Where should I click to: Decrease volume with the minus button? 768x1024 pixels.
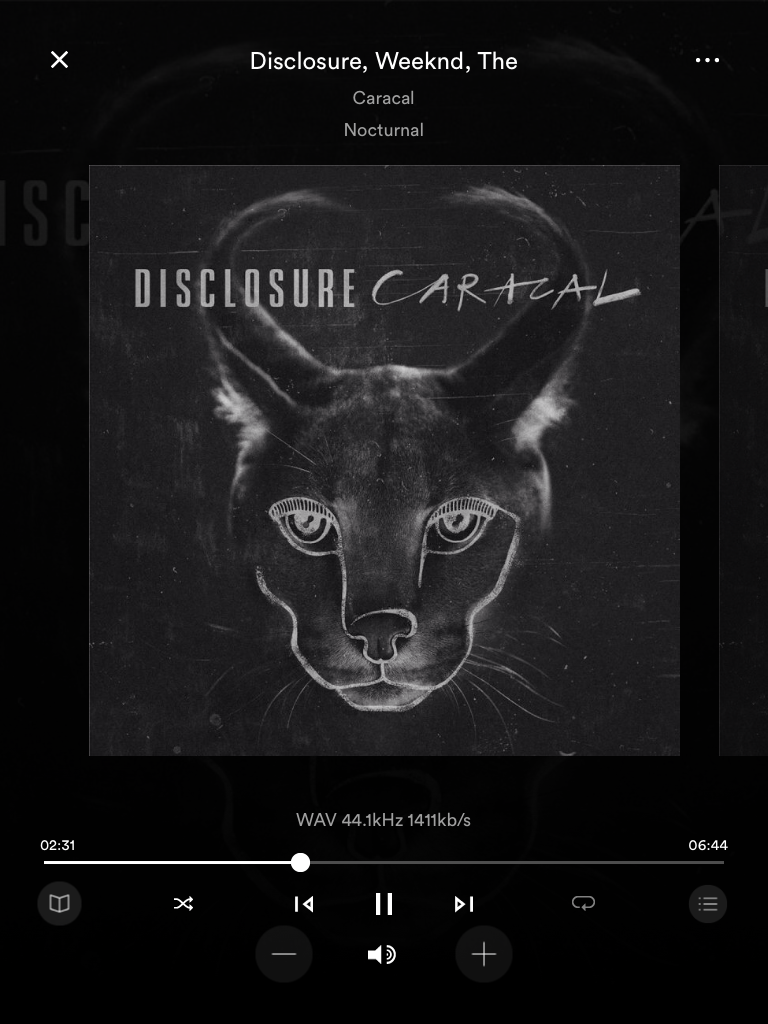pos(284,955)
